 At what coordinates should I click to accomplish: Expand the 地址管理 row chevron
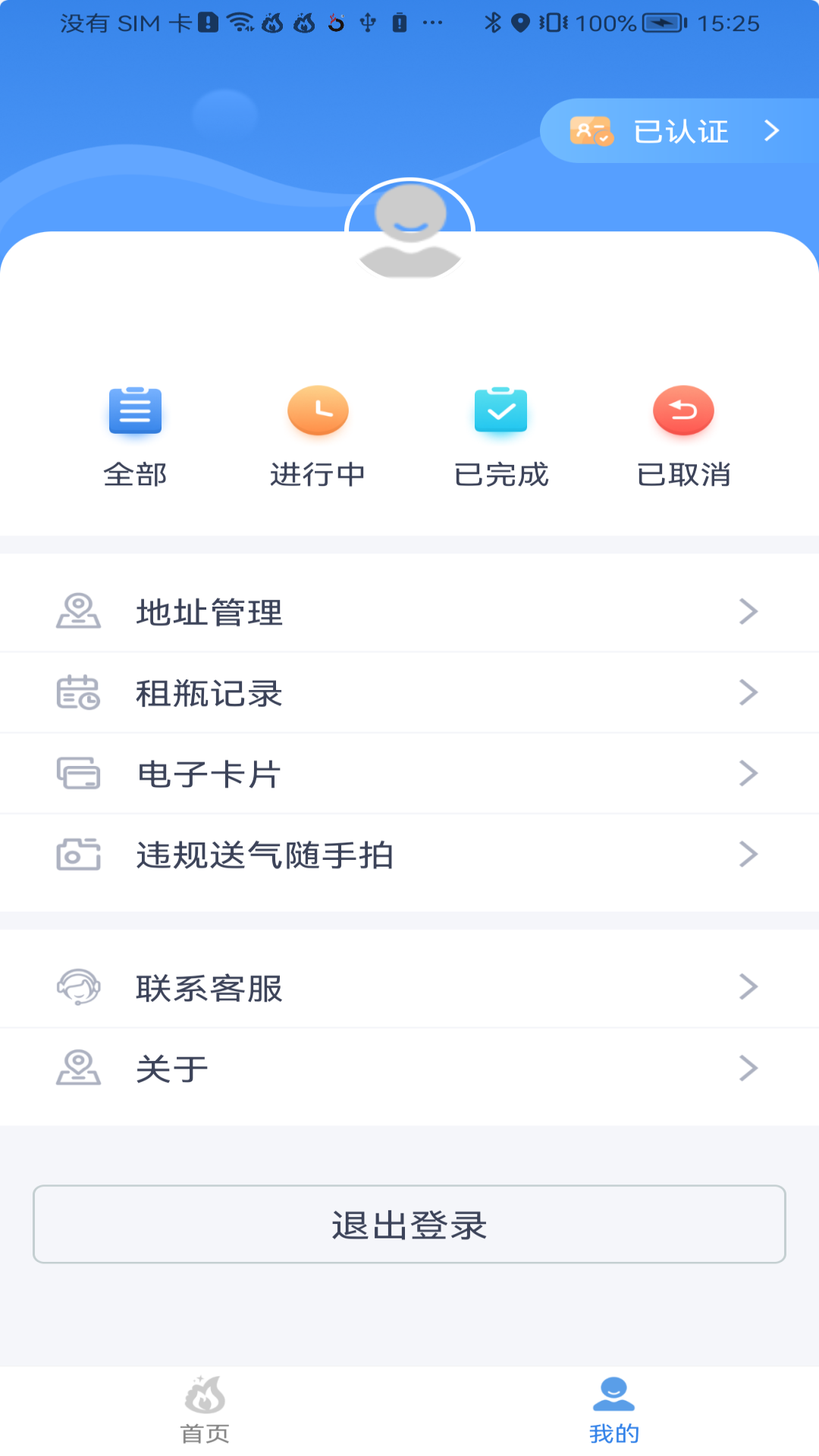point(749,611)
